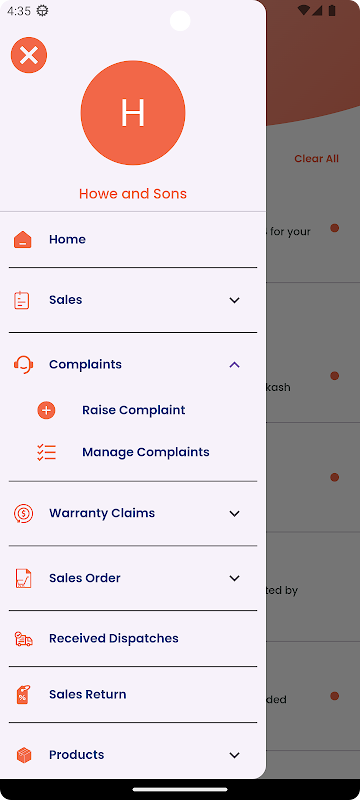Close the navigation drawer
Screen dimensions: 360x800
[29, 55]
